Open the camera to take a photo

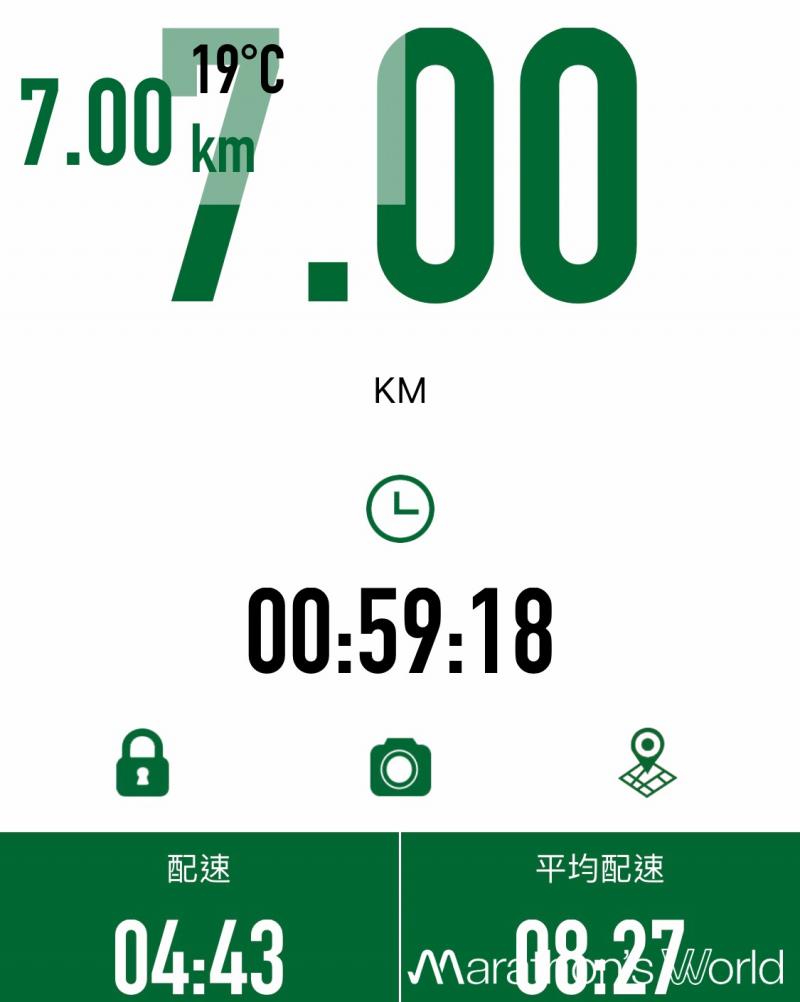[x=400, y=767]
